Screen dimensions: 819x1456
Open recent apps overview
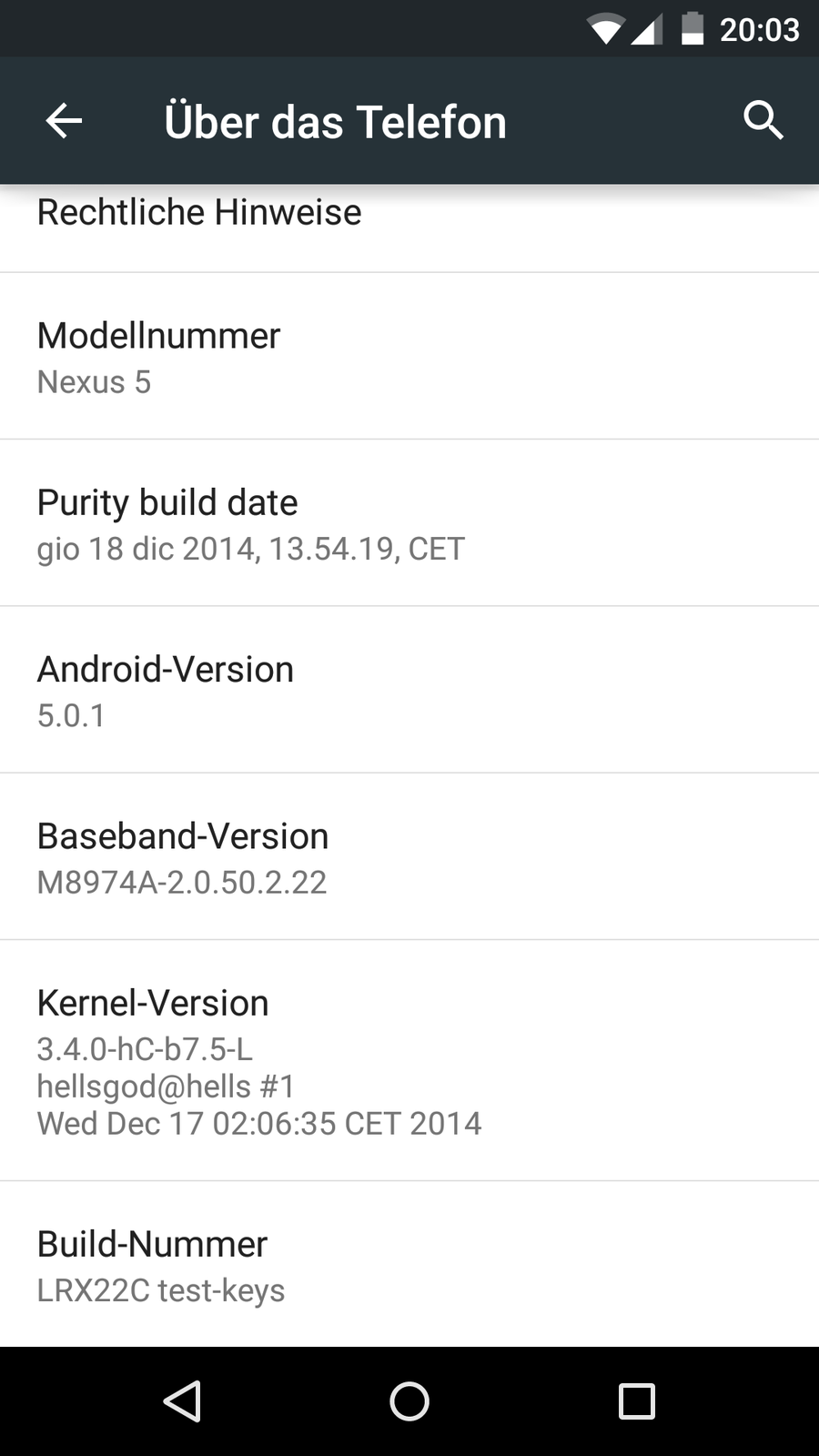click(x=636, y=1401)
